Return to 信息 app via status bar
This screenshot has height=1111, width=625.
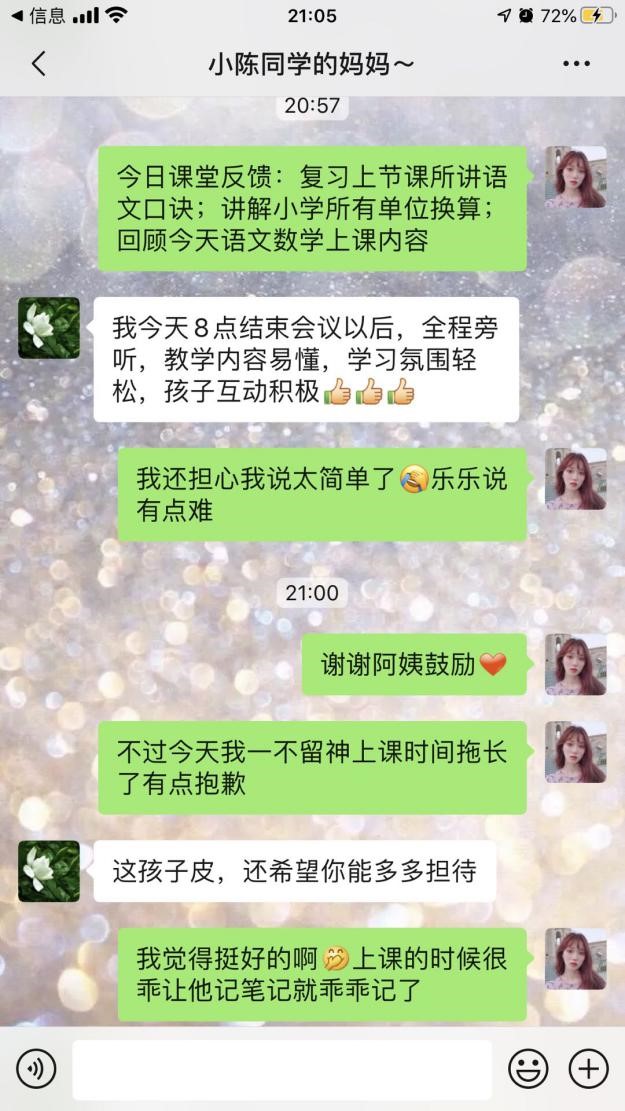[38, 15]
